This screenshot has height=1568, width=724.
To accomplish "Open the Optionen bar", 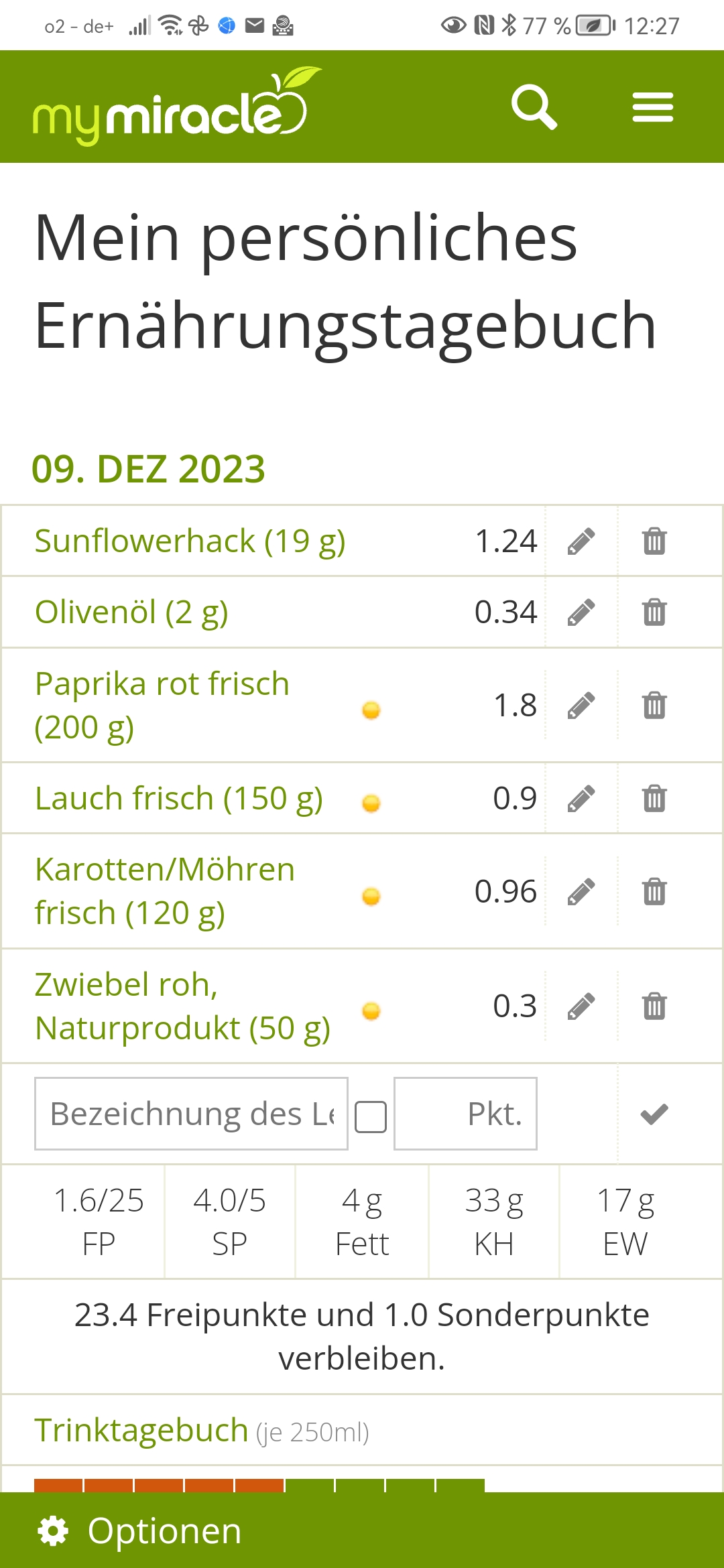I will click(x=362, y=1530).
